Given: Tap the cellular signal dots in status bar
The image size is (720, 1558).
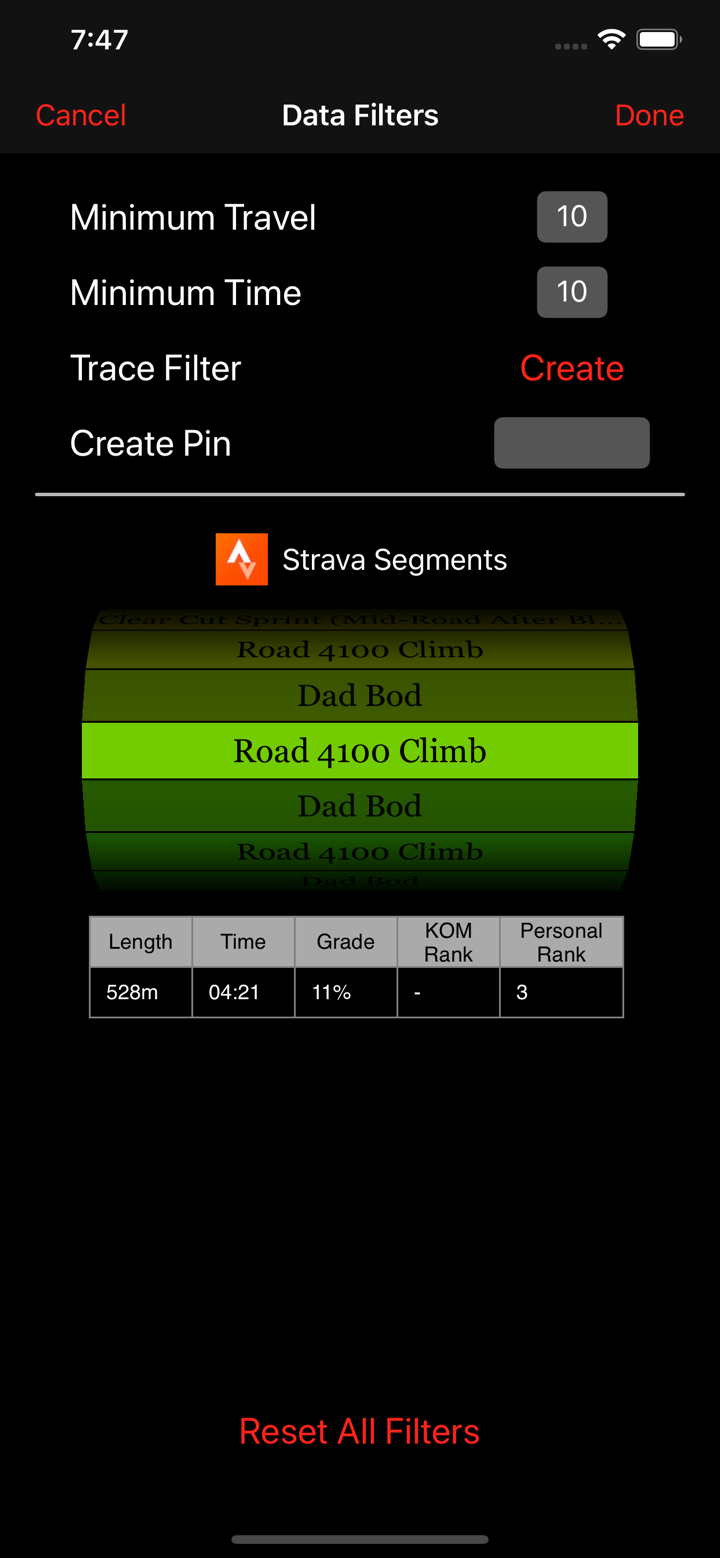Looking at the screenshot, I should coord(569,46).
